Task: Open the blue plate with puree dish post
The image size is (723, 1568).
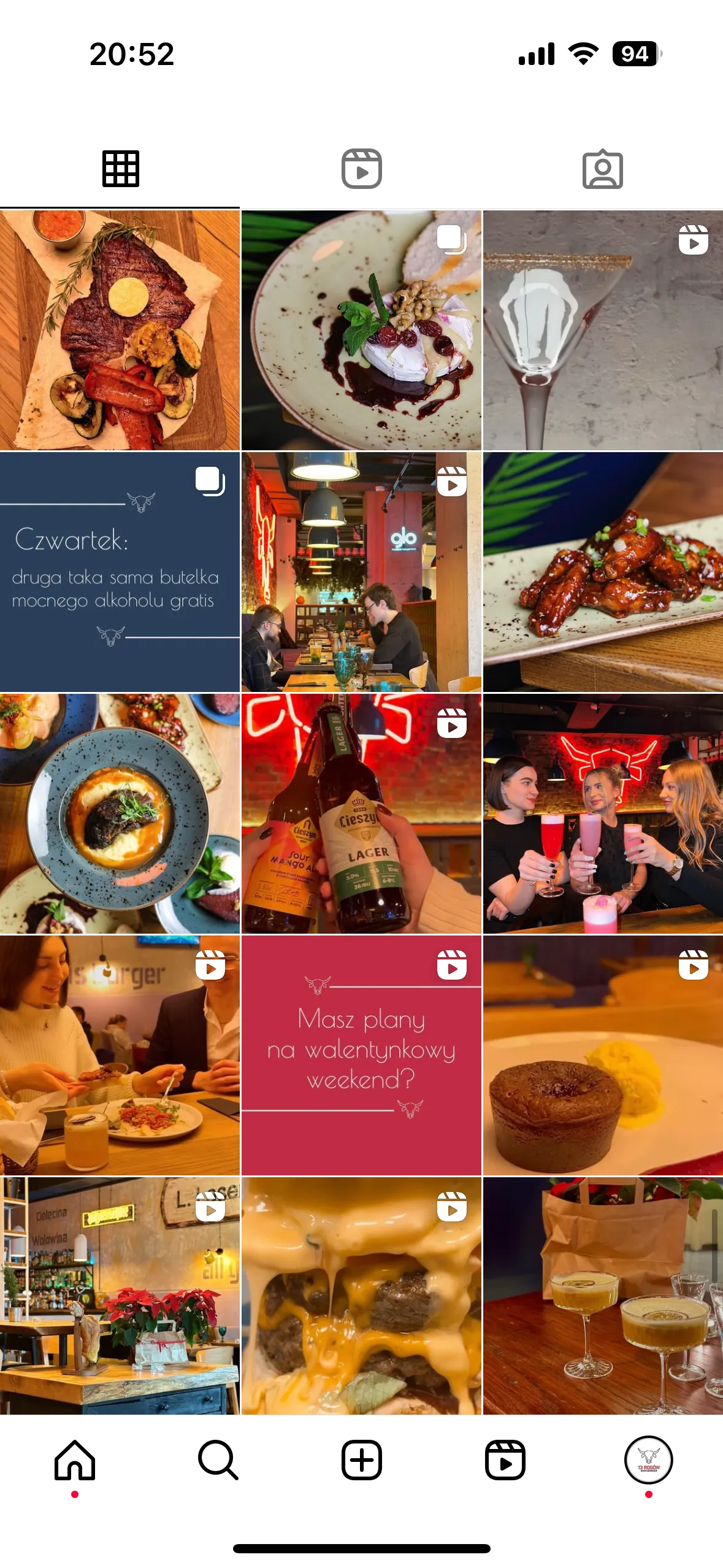Action: coord(120,813)
